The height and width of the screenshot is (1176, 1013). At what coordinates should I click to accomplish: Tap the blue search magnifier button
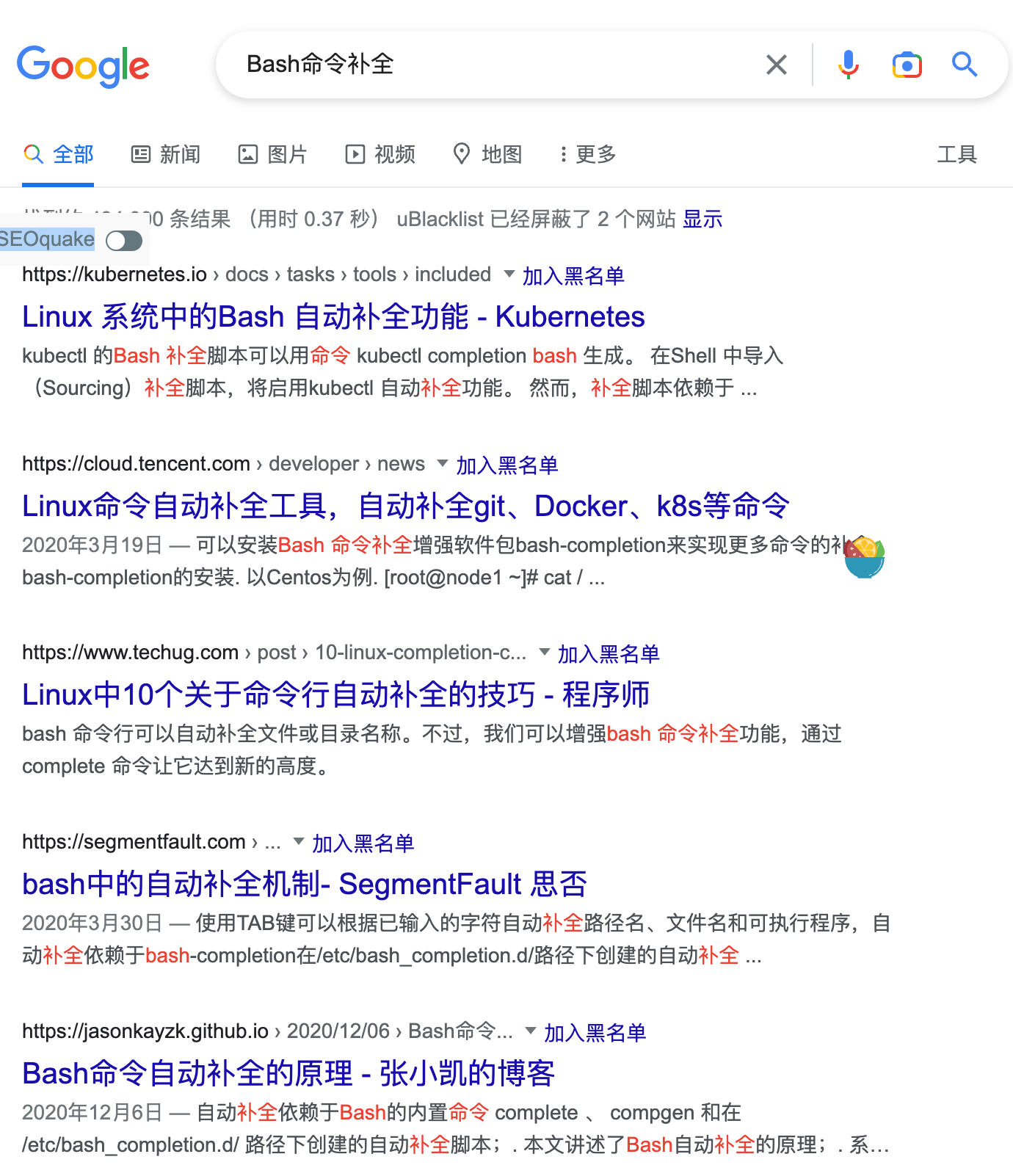tap(965, 65)
